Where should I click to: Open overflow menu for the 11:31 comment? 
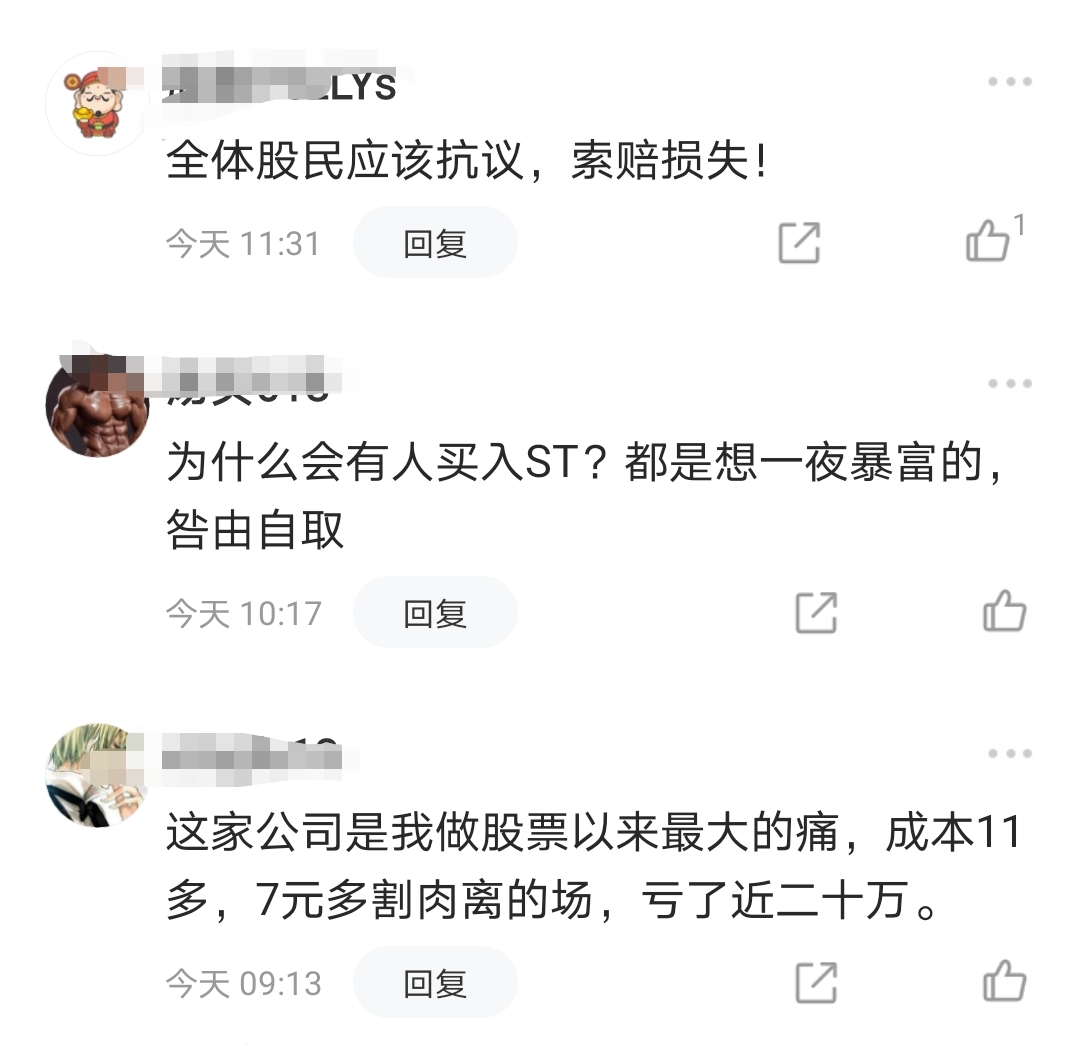pos(1009,82)
